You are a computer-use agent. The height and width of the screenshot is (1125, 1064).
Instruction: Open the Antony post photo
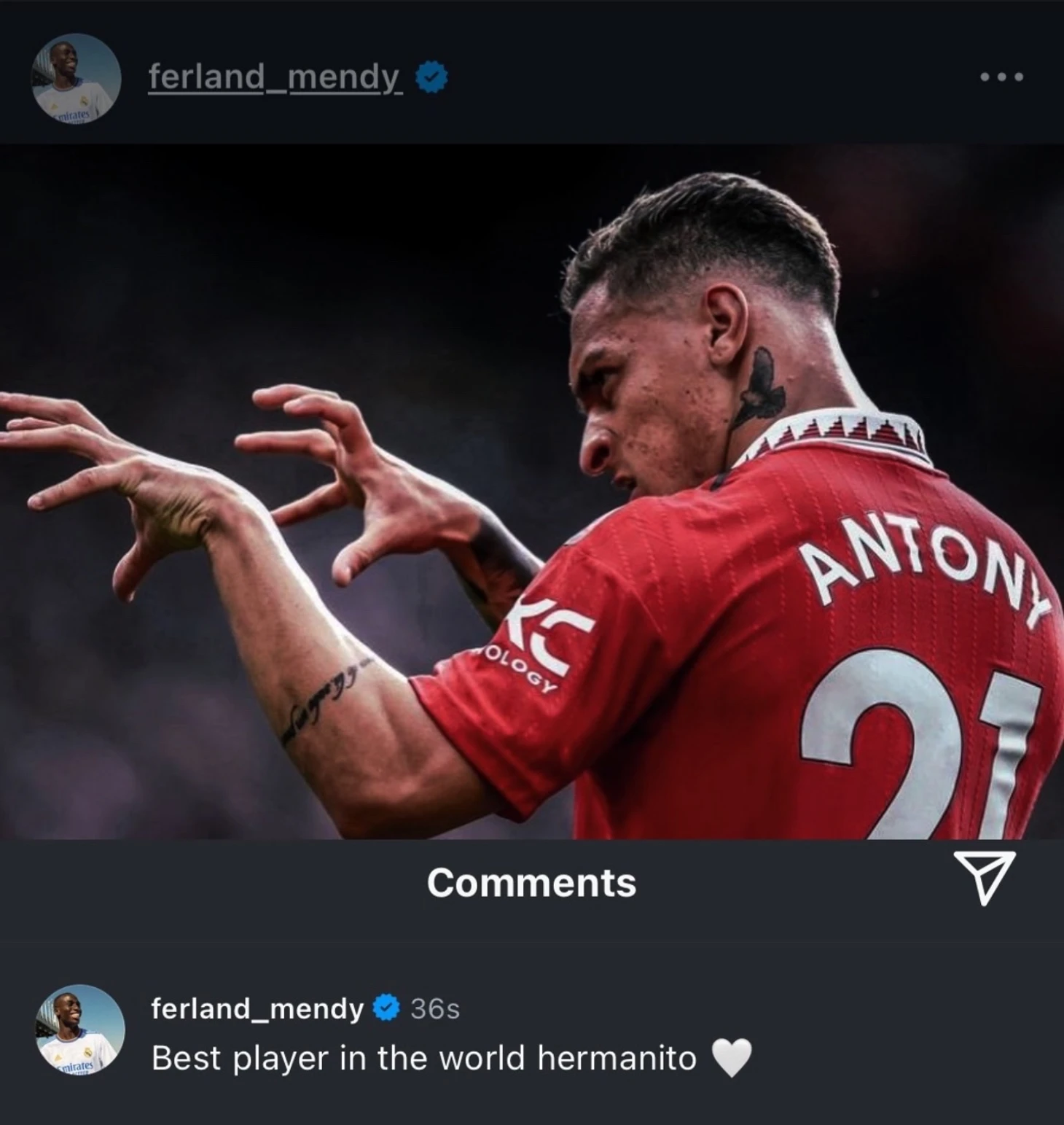pyautogui.click(x=532, y=492)
